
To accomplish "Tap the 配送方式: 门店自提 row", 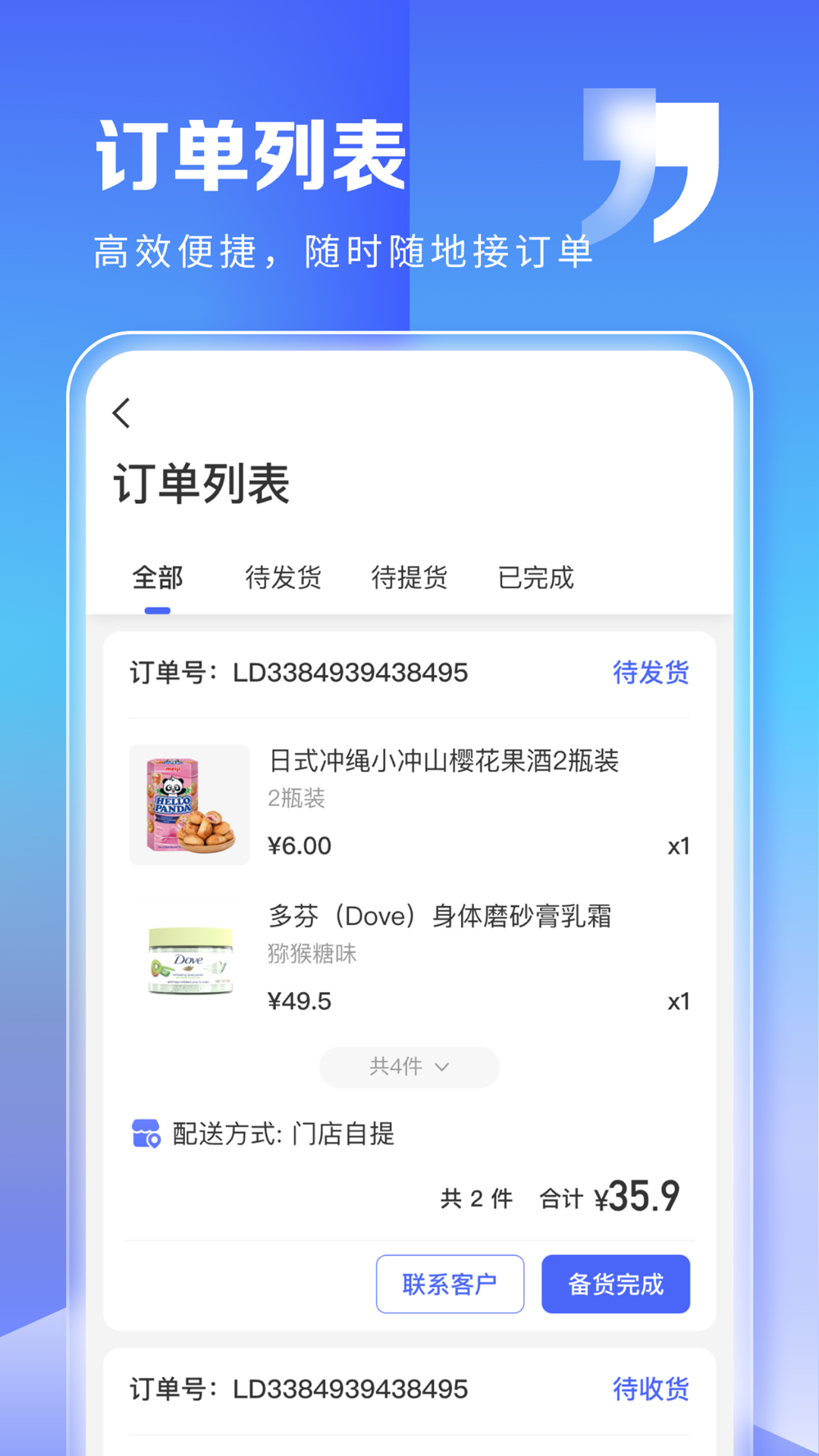I will click(288, 1135).
